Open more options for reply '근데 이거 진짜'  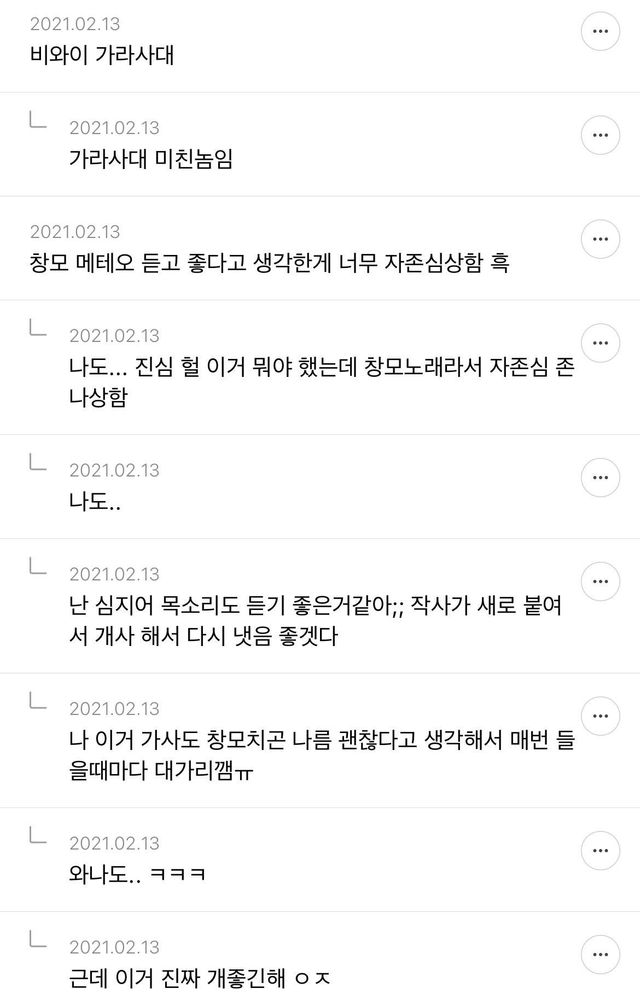pyautogui.click(x=600, y=954)
